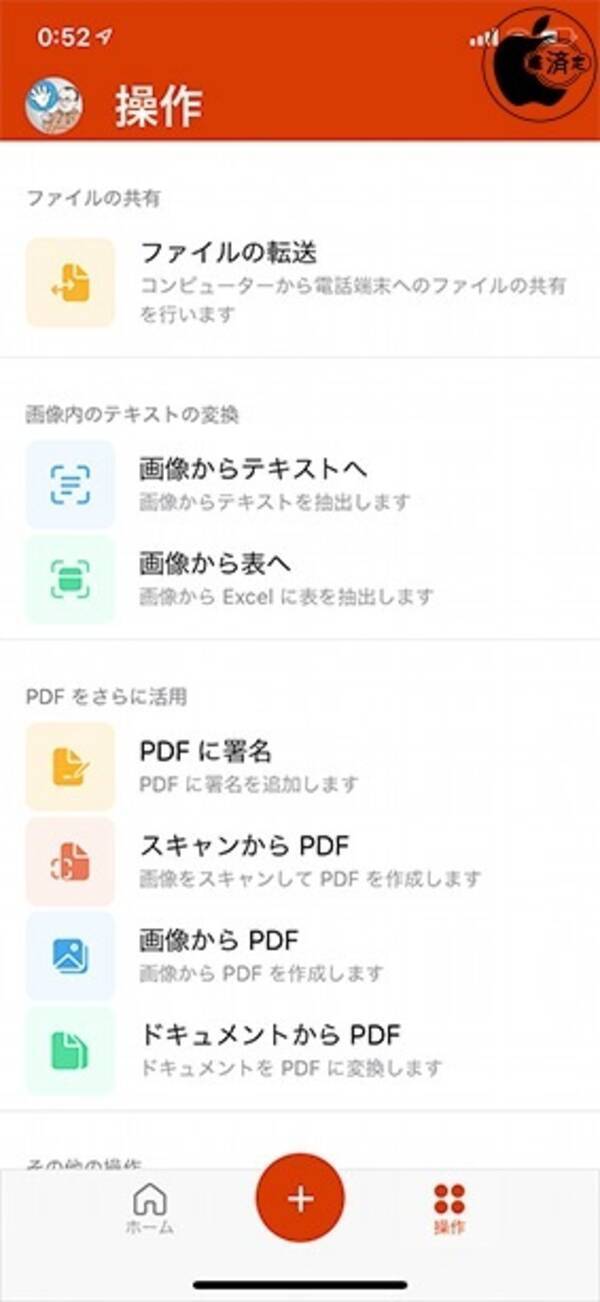Open 画像から PDF conversion
The width and height of the screenshot is (600, 1302).
(x=300, y=955)
